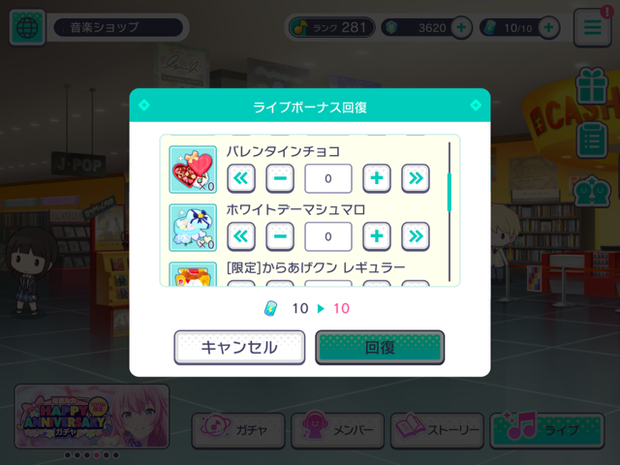Edit the バレンタインチョコ quantity field
This screenshot has height=465, width=620.
tap(328, 179)
